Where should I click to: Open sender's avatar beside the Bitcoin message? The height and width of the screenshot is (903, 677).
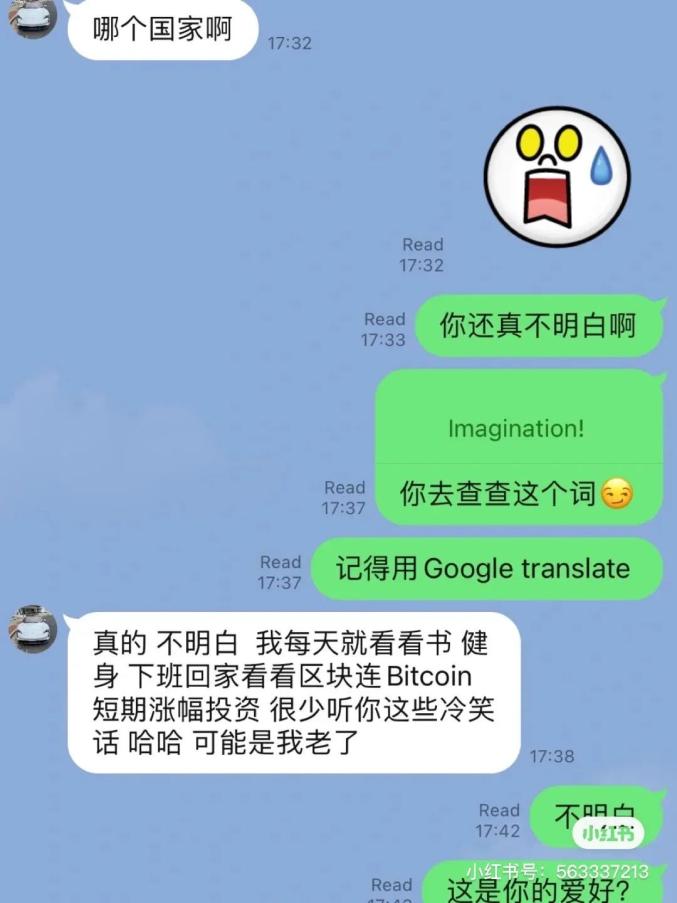(33, 629)
